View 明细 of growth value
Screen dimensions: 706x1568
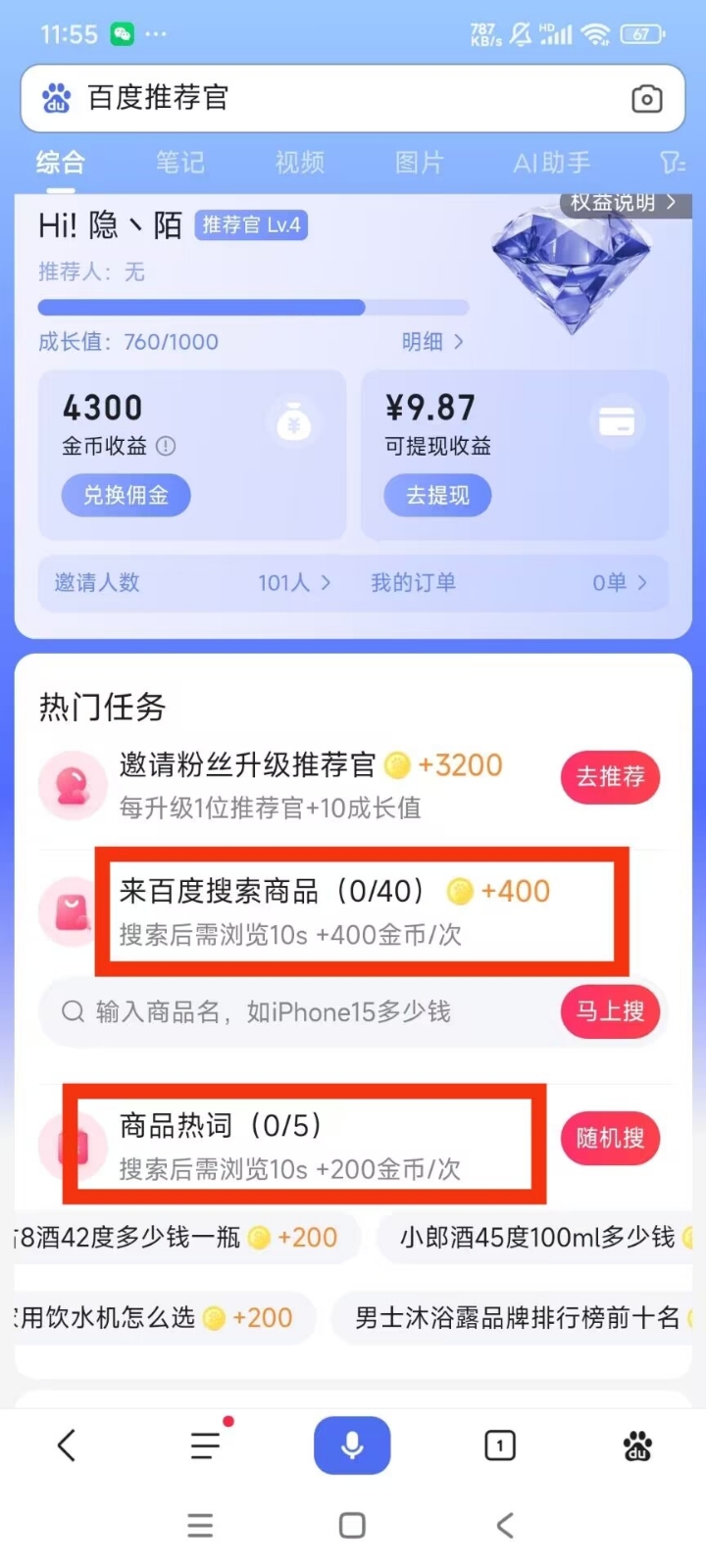[432, 342]
